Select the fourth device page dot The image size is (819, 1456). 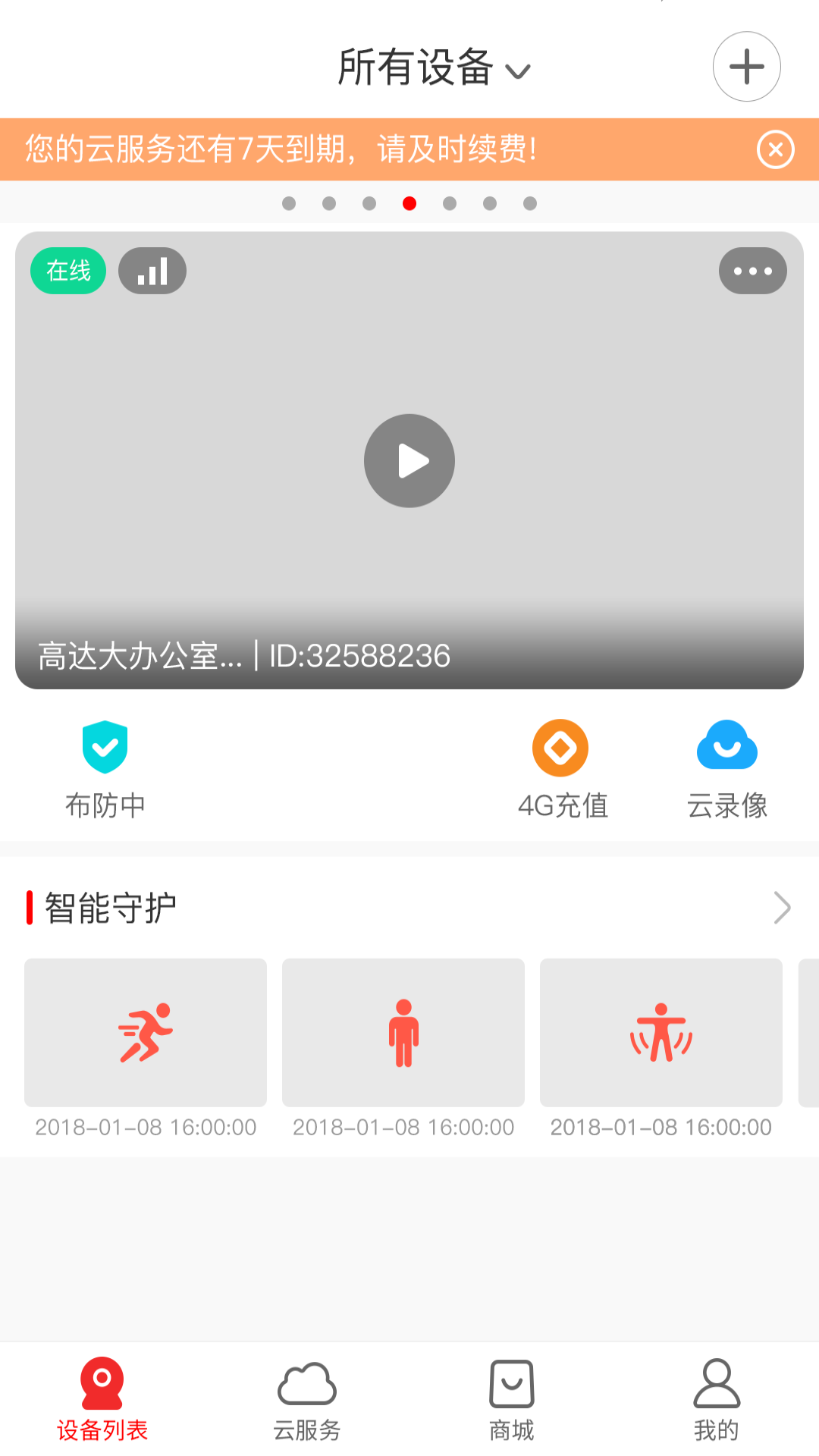[409, 203]
